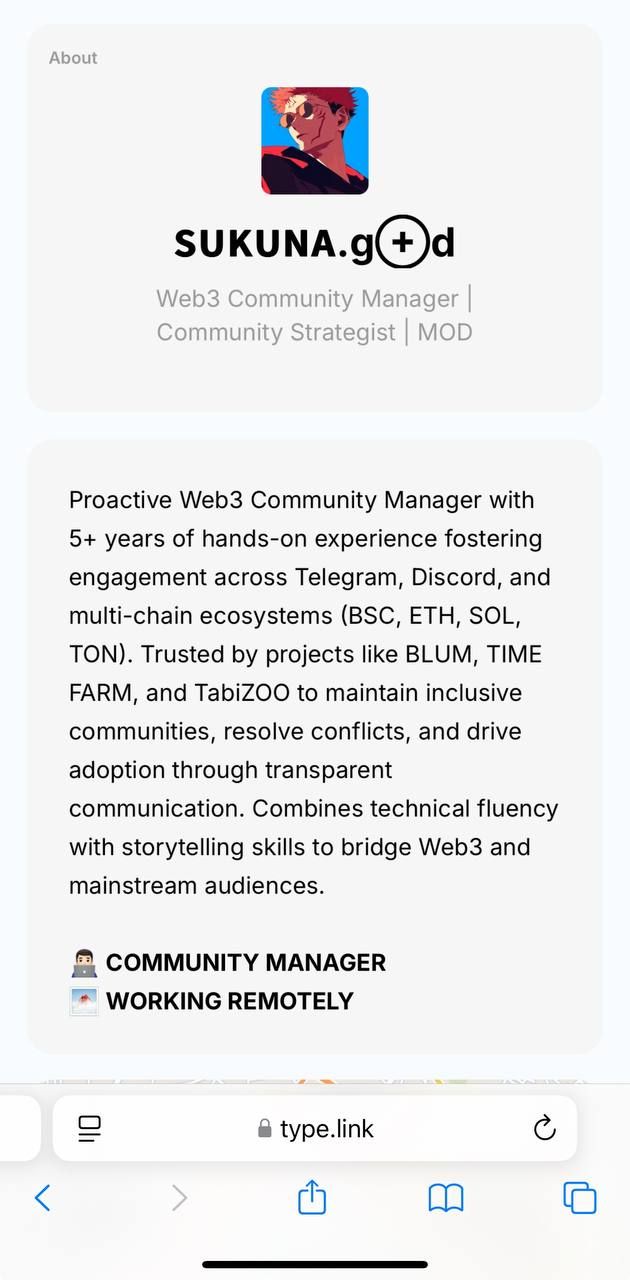Go back to the previous page
Viewport: 630px width, 1280px height.
pyautogui.click(x=43, y=1197)
